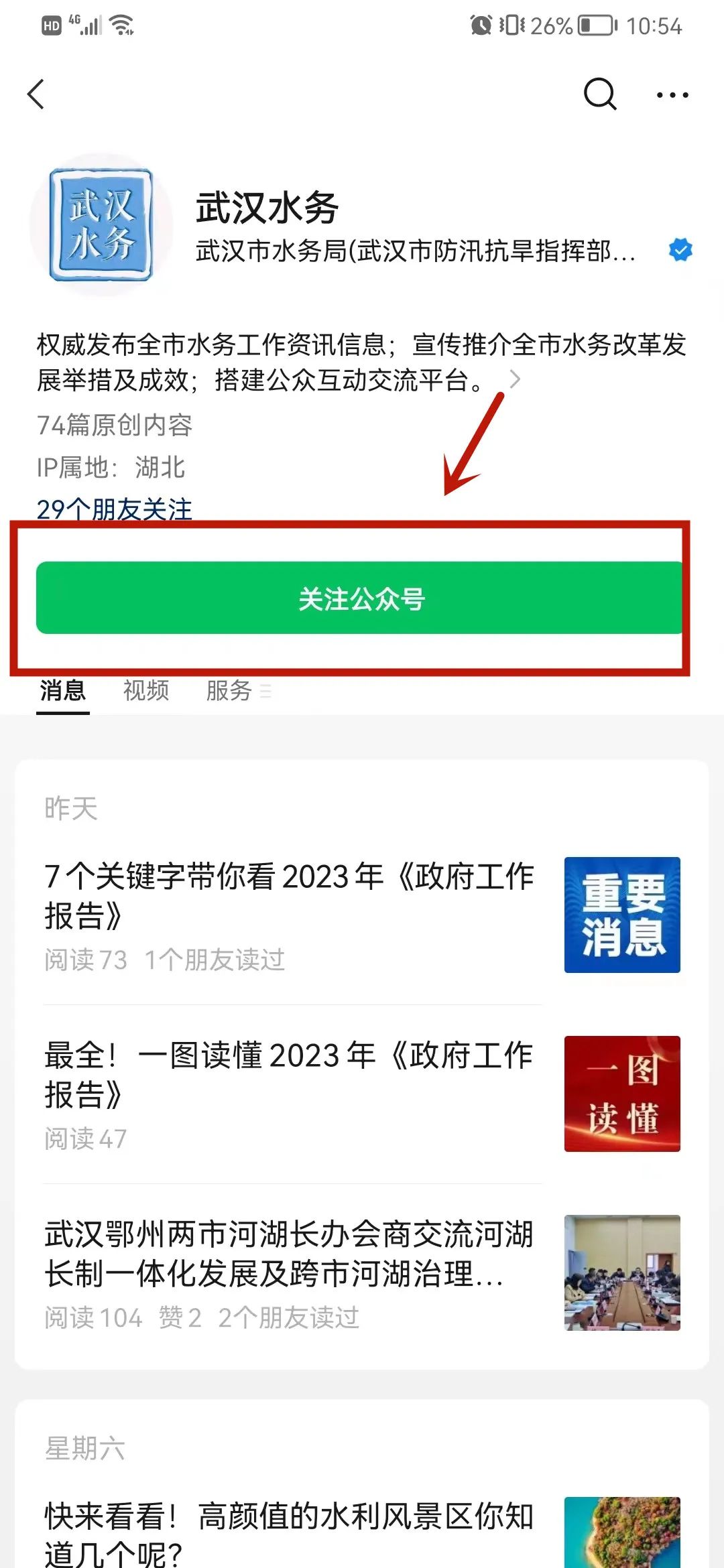Select the 消息 tab

pyautogui.click(x=63, y=690)
